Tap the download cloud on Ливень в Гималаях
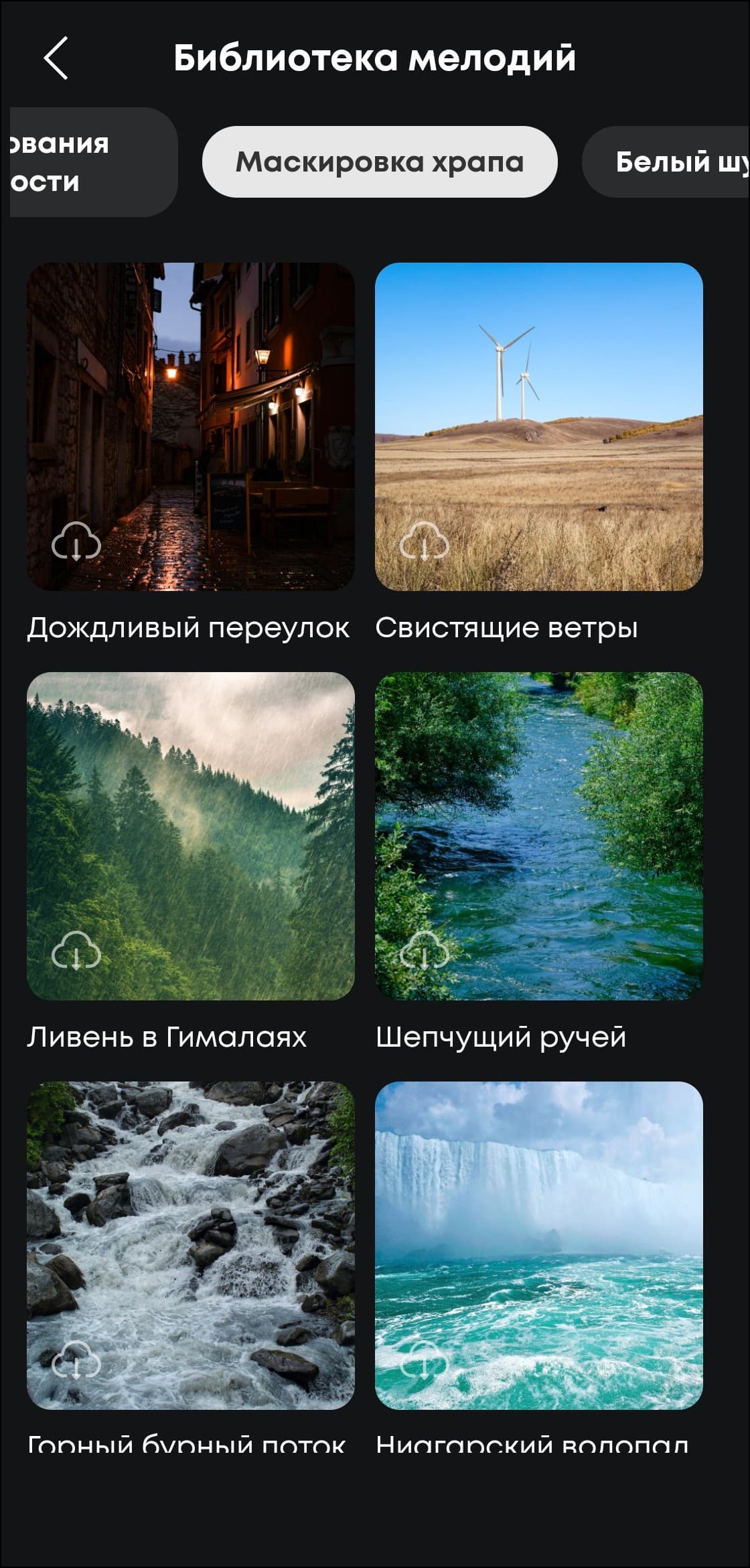The height and width of the screenshot is (1568, 750). pos(76,951)
